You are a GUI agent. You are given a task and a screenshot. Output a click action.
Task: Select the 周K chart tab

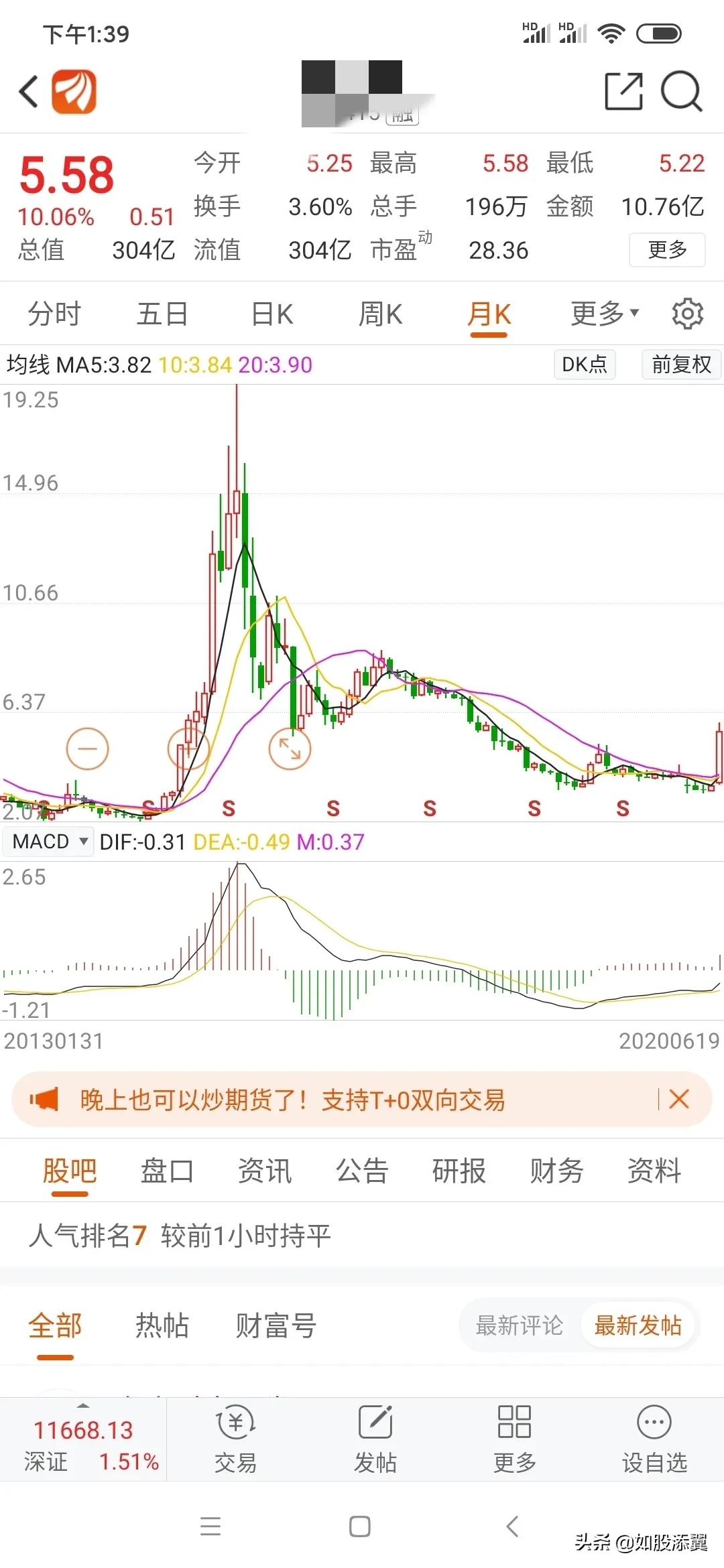(380, 314)
